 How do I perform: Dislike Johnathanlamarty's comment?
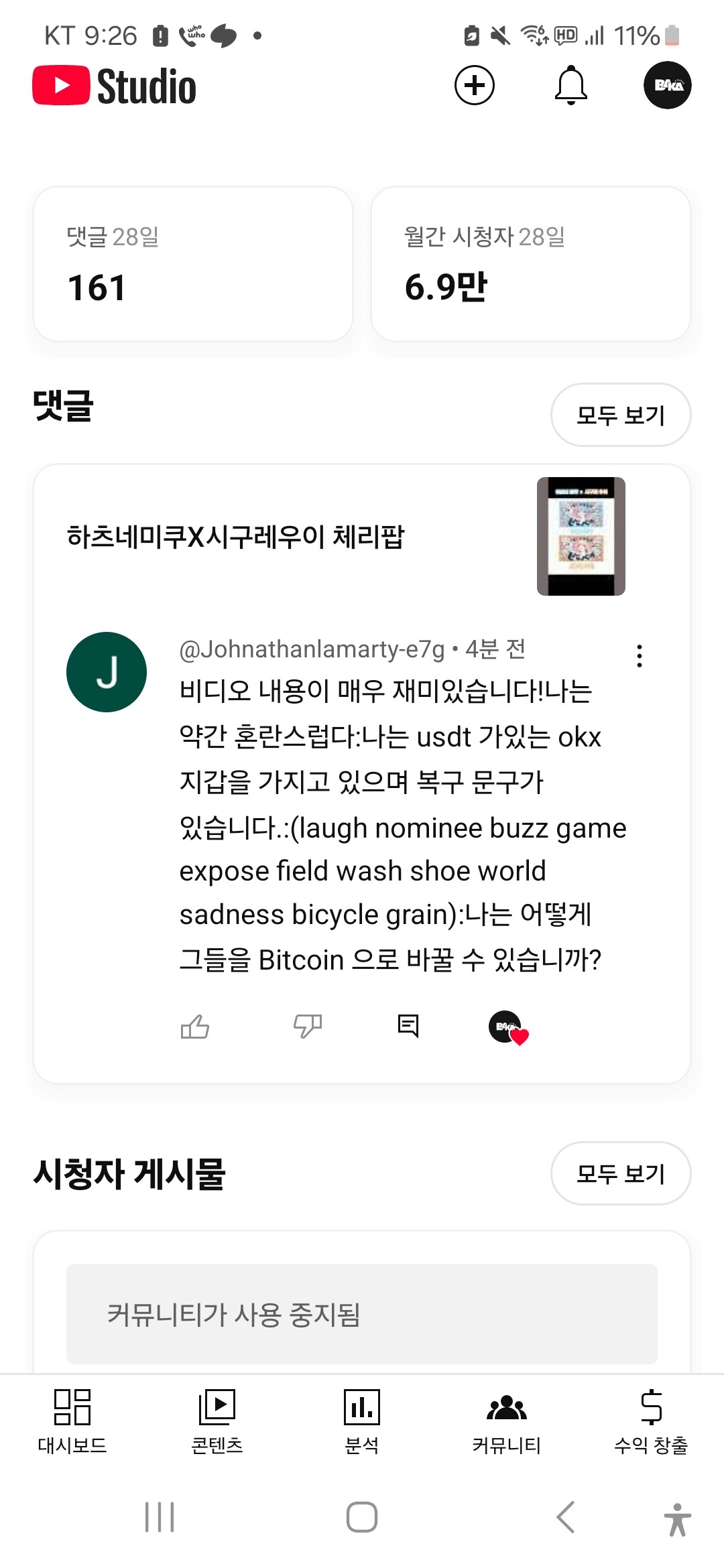308,1026
